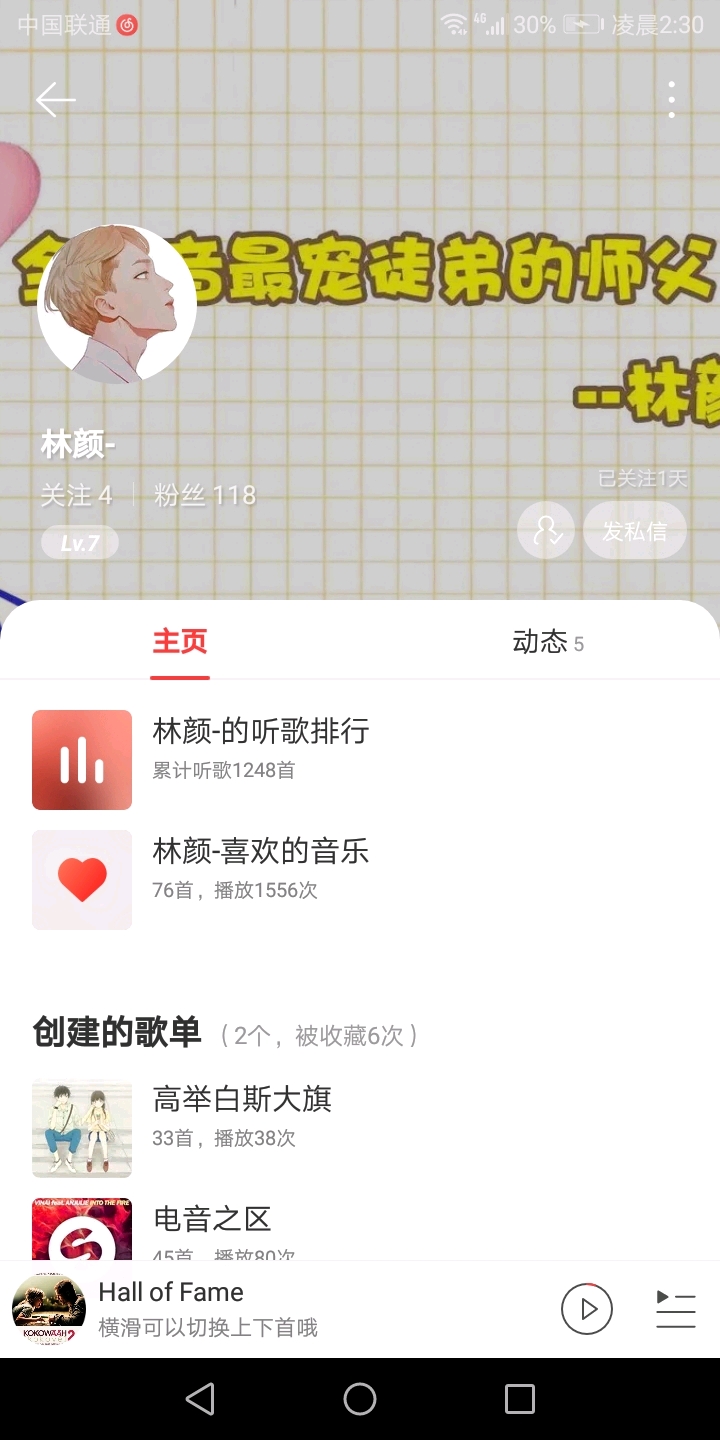Open the 关注 4 following list
This screenshot has width=720, height=1440.
(77, 495)
